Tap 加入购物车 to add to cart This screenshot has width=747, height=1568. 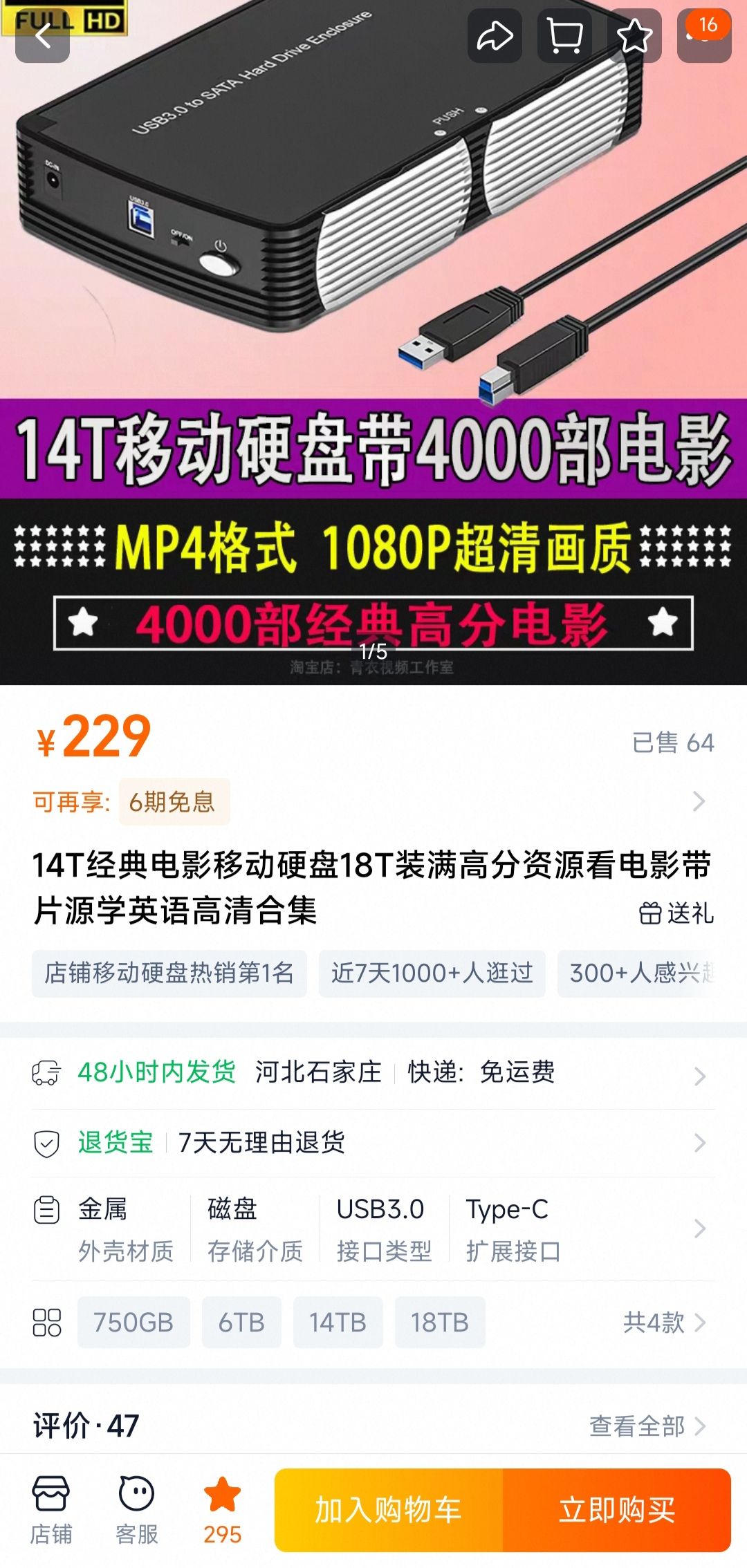click(389, 1510)
